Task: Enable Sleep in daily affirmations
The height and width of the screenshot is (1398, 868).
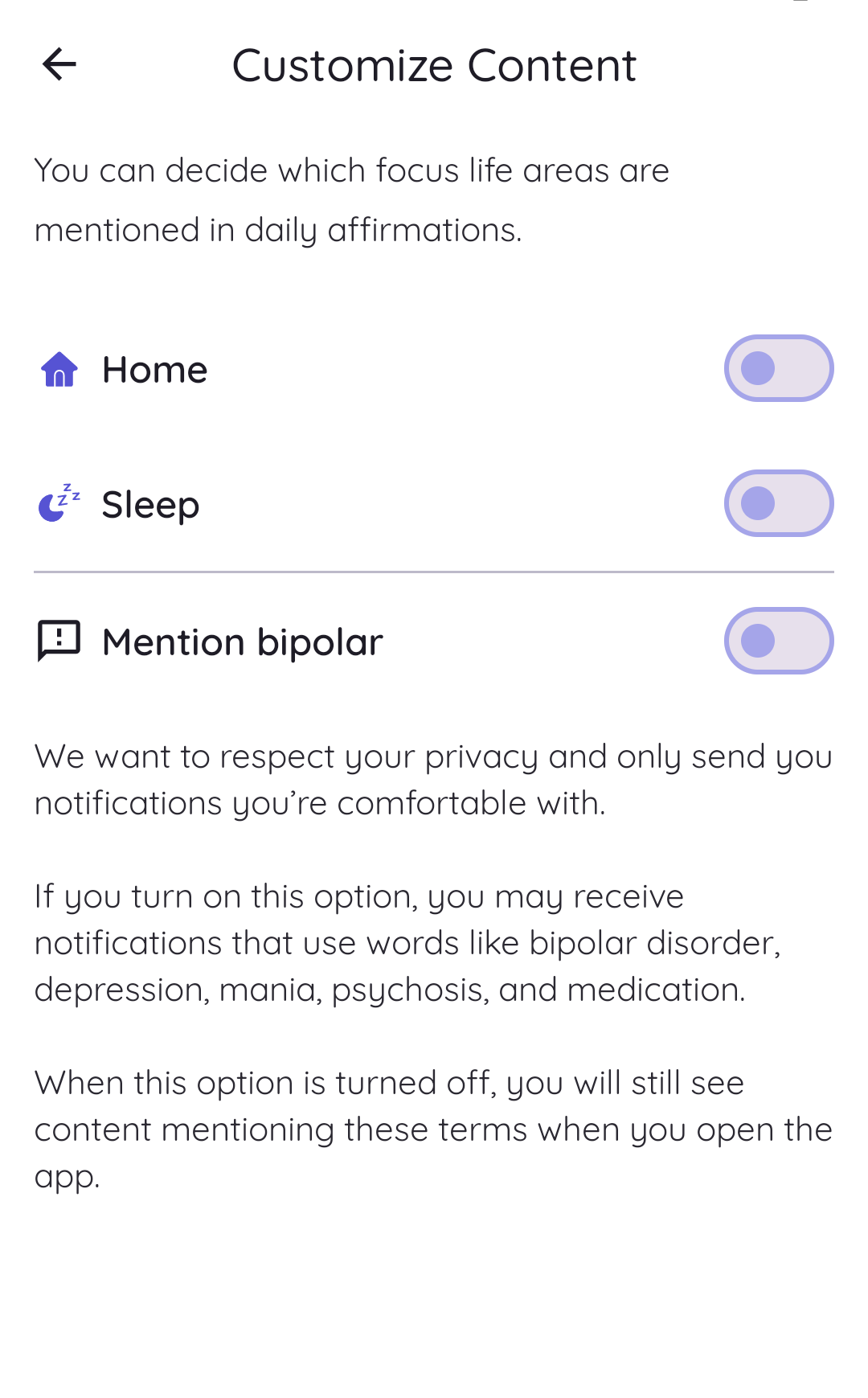Action: 778,504
